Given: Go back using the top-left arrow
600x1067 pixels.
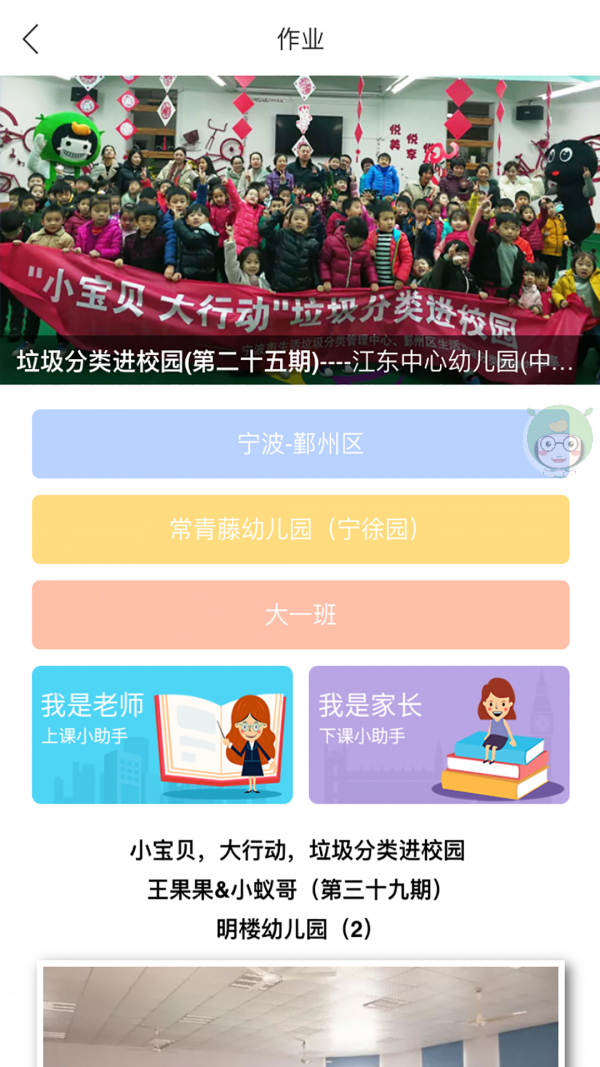Looking at the screenshot, I should 31,39.
